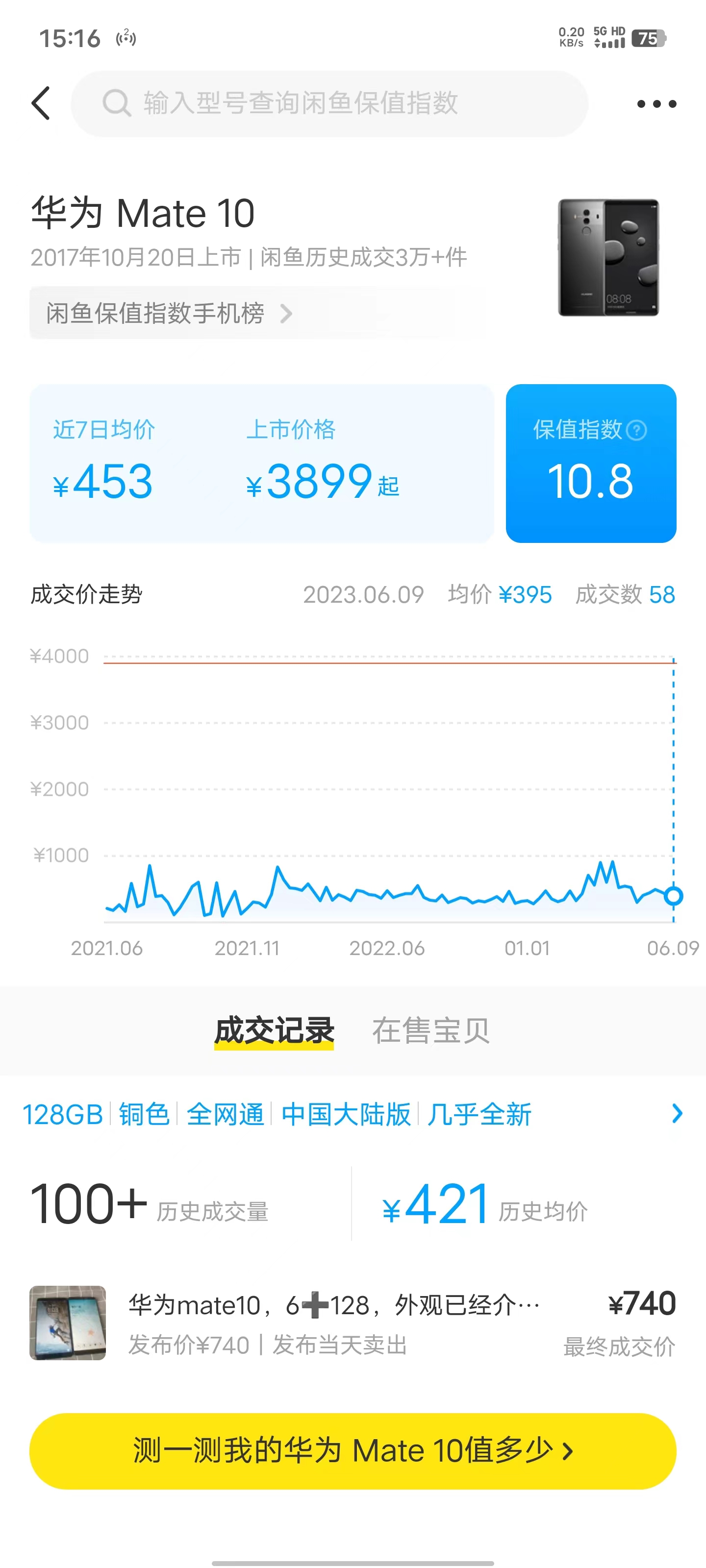Screen dimensions: 706x1568
Task: Tap the 保值指数 question mark info icon
Action: pos(636,430)
